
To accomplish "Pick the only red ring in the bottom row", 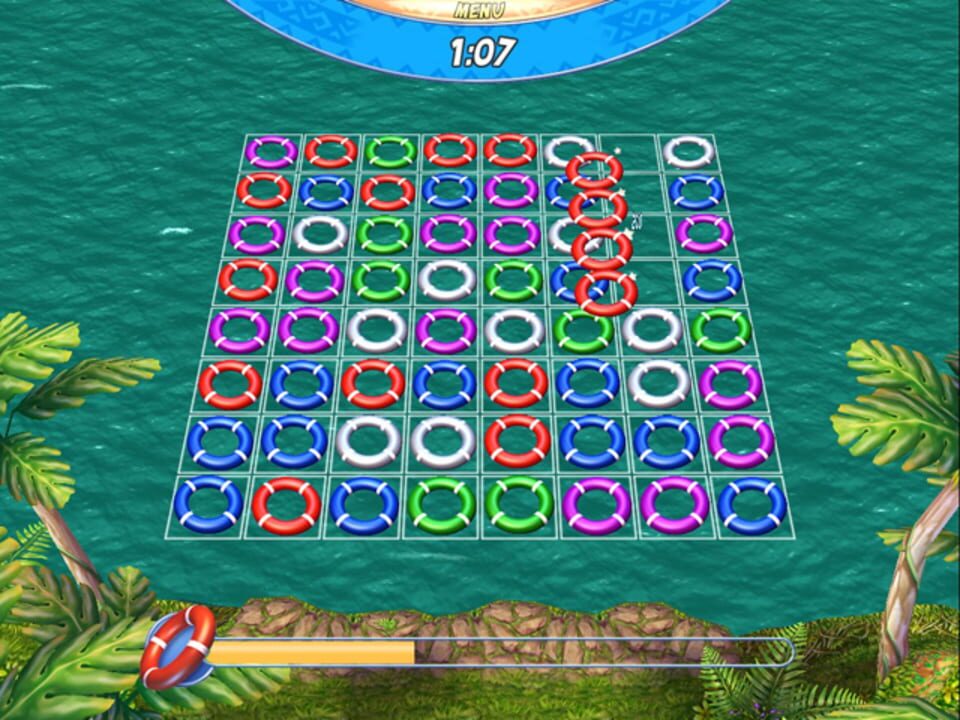I will coord(286,505).
